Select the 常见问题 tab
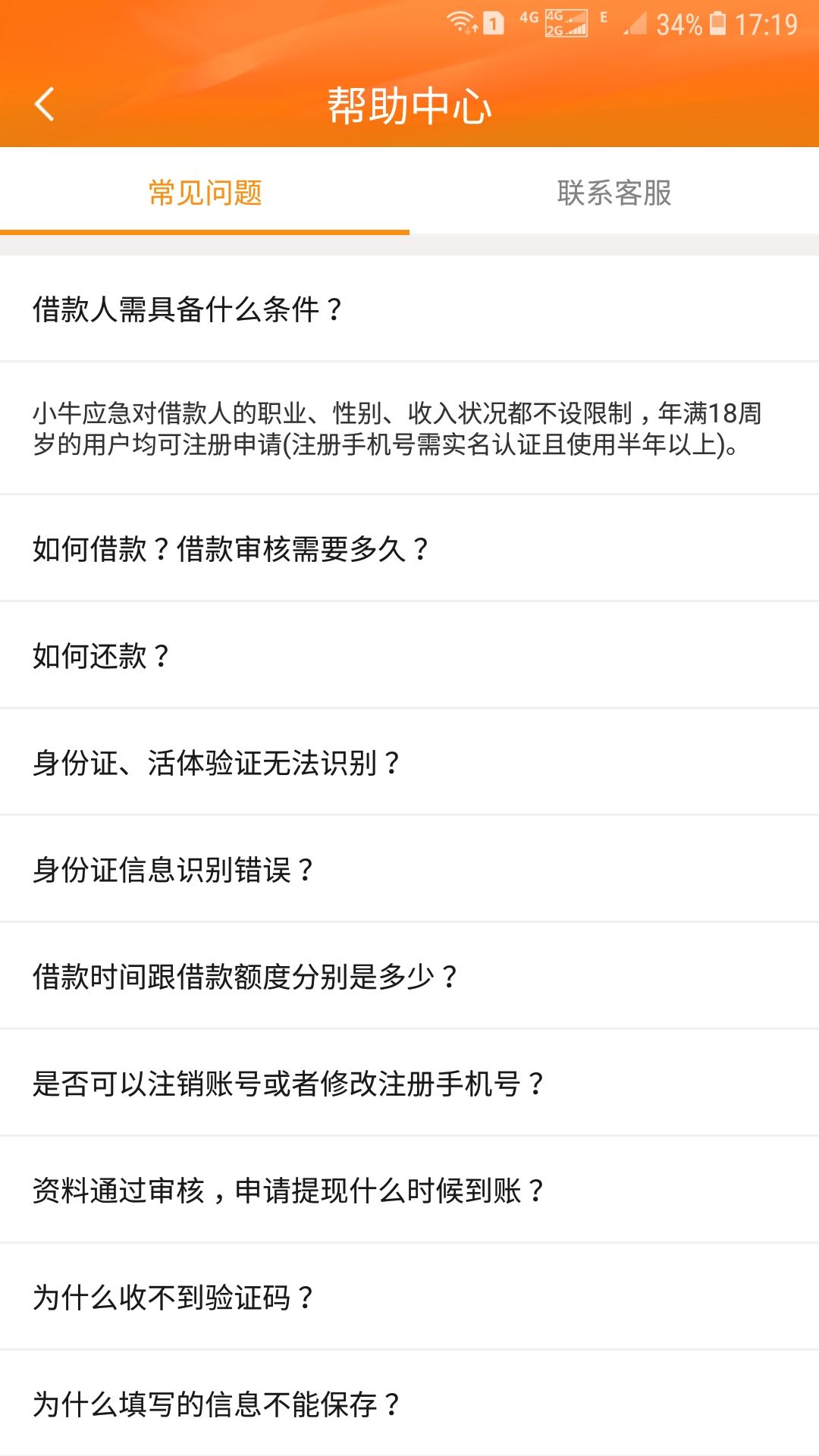Image resolution: width=819 pixels, height=1456 pixels. pyautogui.click(x=205, y=193)
